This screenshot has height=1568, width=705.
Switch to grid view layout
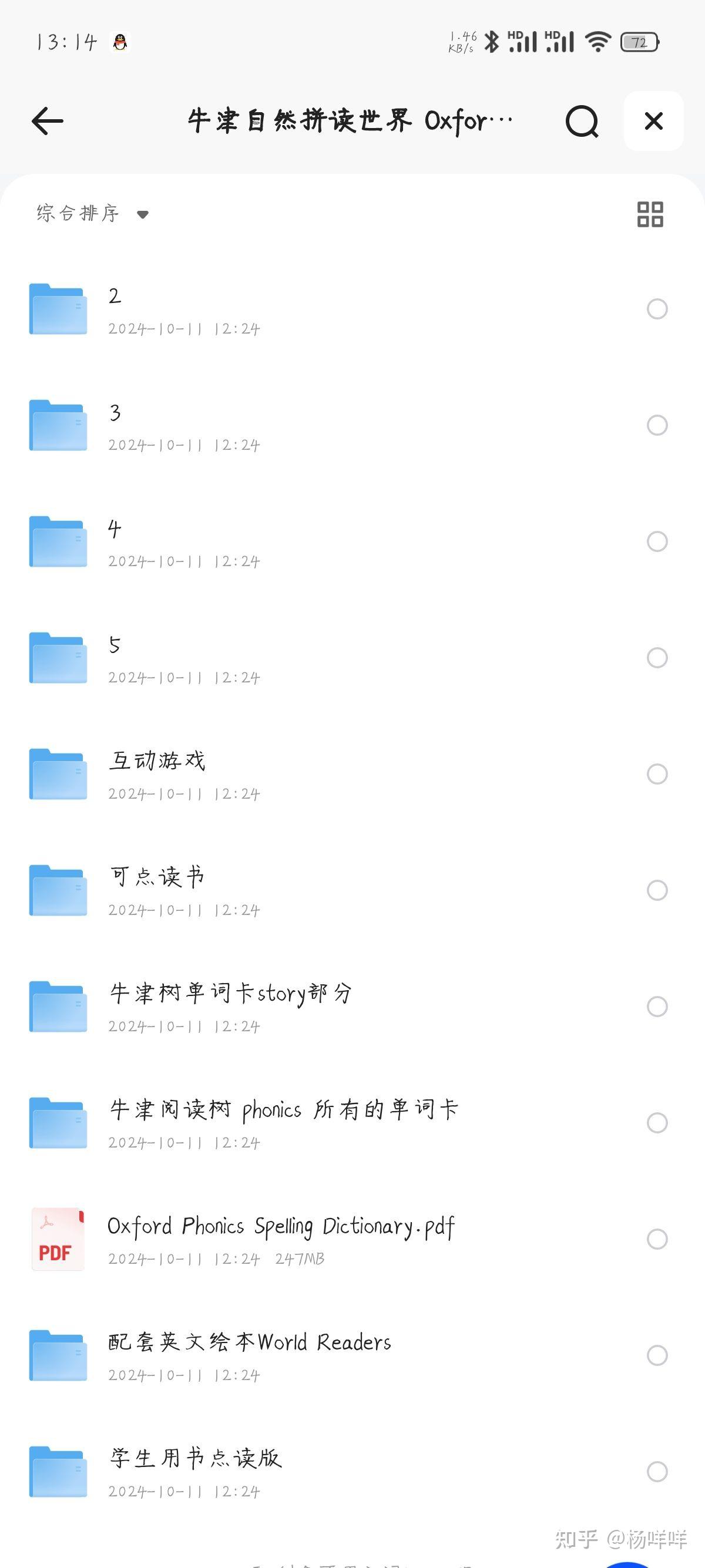pos(650,214)
